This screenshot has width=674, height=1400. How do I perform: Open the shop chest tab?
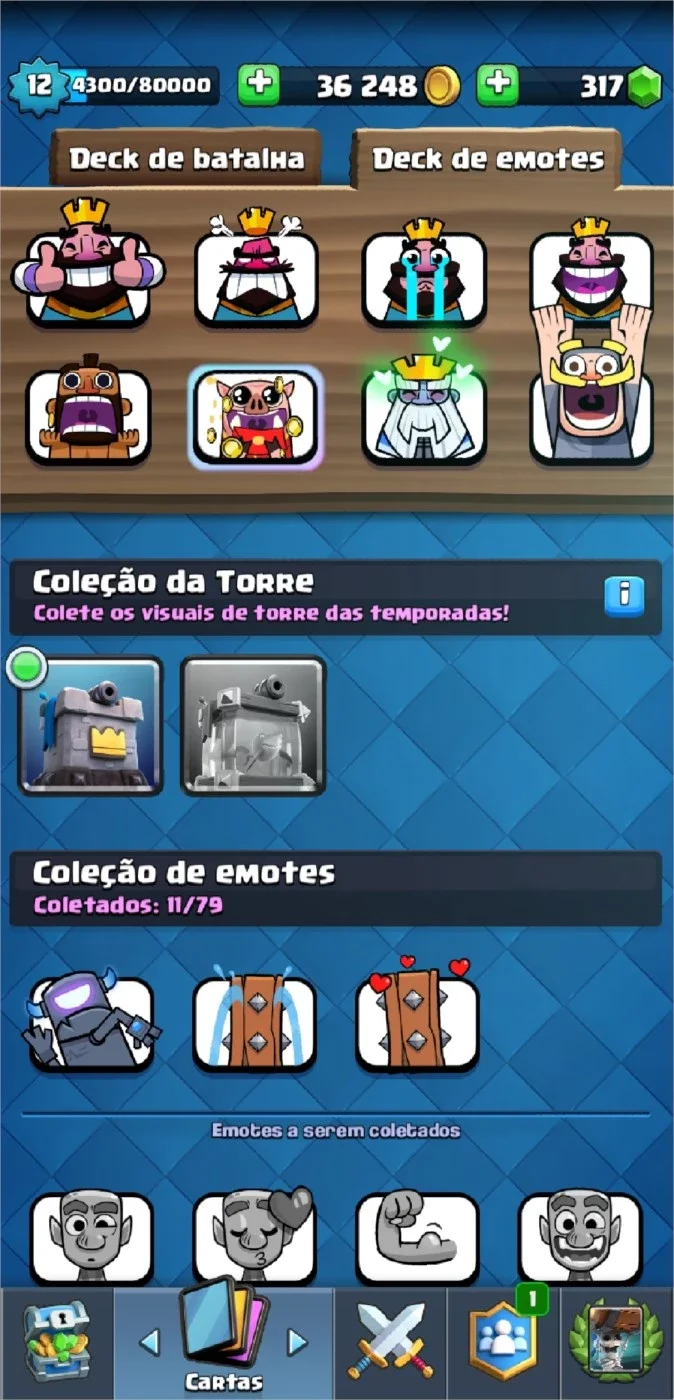pos(57,1343)
